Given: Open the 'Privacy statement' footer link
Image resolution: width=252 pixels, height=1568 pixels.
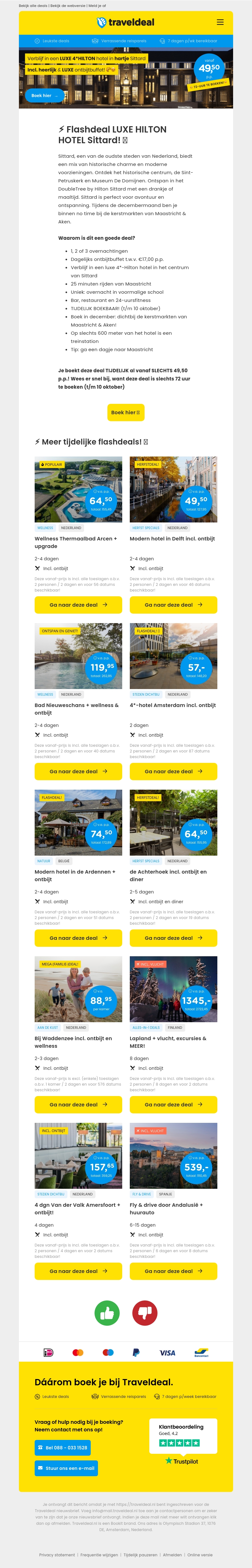Looking at the screenshot, I should (57, 1555).
